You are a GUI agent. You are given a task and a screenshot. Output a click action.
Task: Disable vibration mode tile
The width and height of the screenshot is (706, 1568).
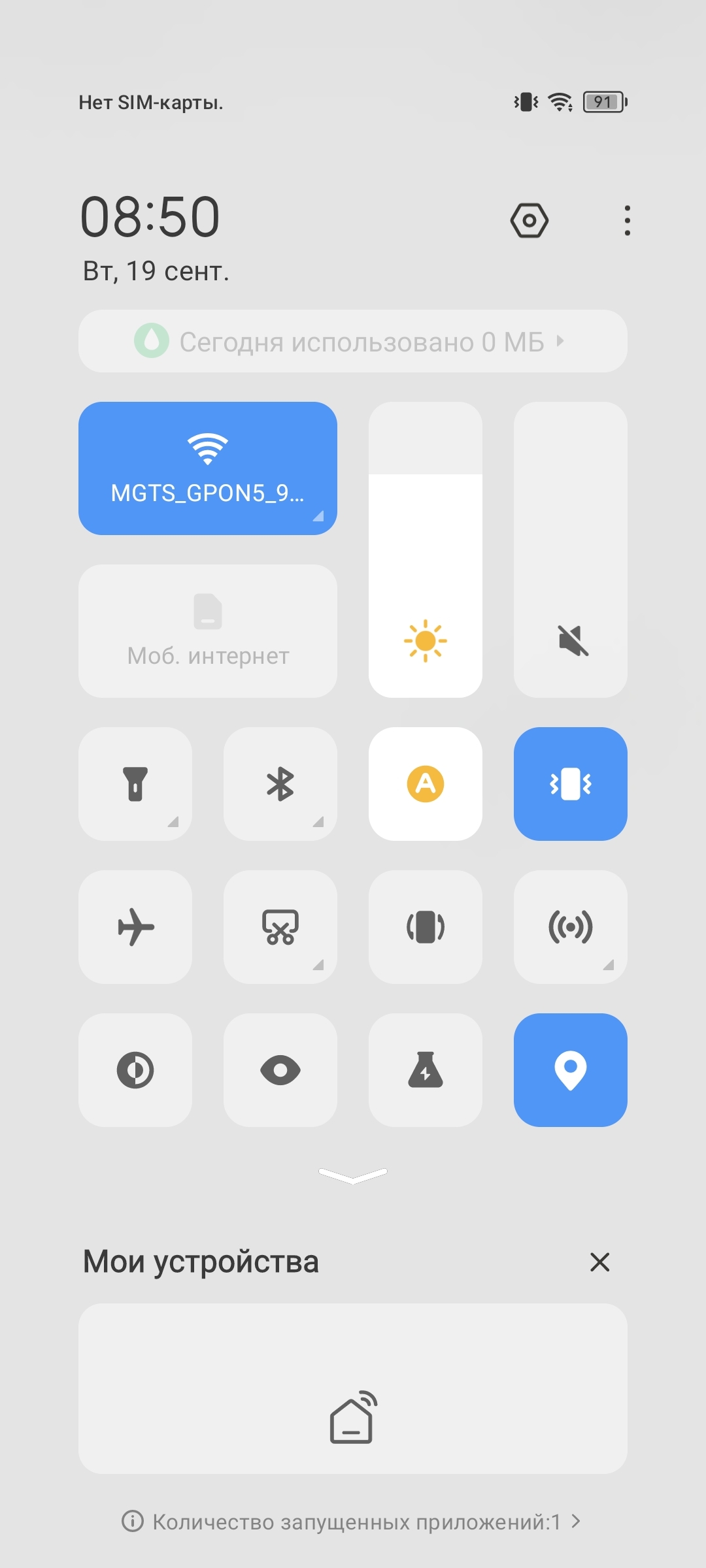coord(571,783)
